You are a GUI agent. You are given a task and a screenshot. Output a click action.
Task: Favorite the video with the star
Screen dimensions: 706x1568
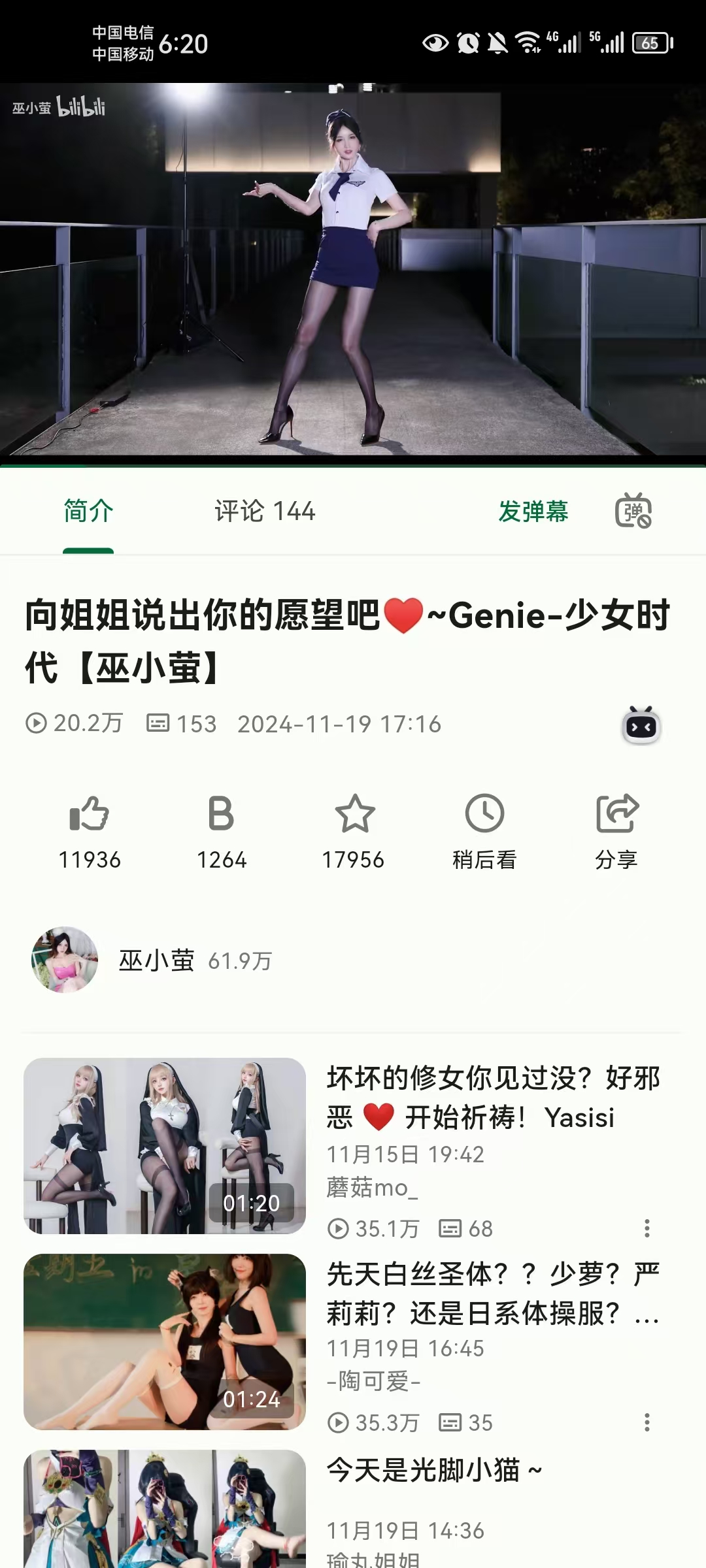coord(354,814)
